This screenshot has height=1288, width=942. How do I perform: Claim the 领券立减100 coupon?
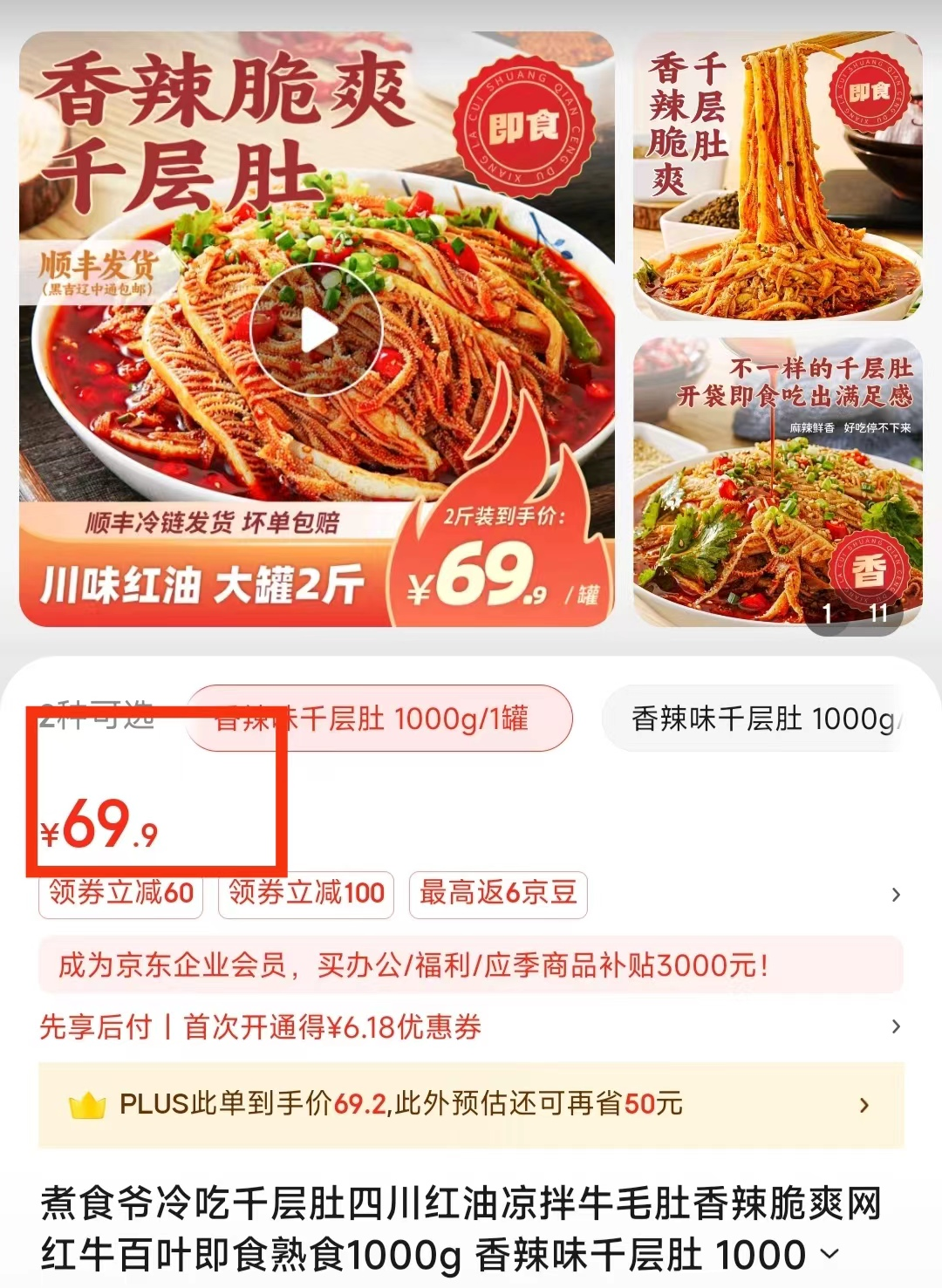click(306, 893)
